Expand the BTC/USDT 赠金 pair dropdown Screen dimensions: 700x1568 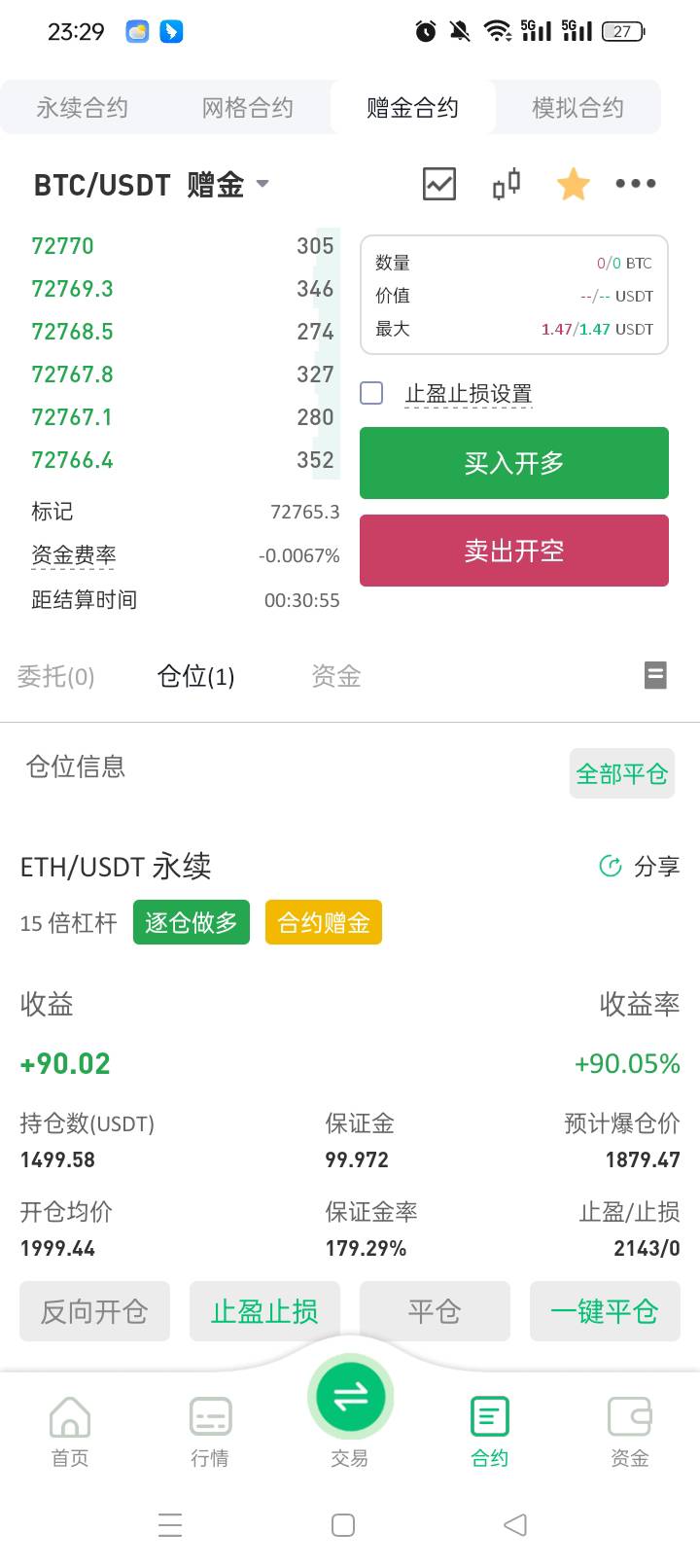(x=262, y=184)
